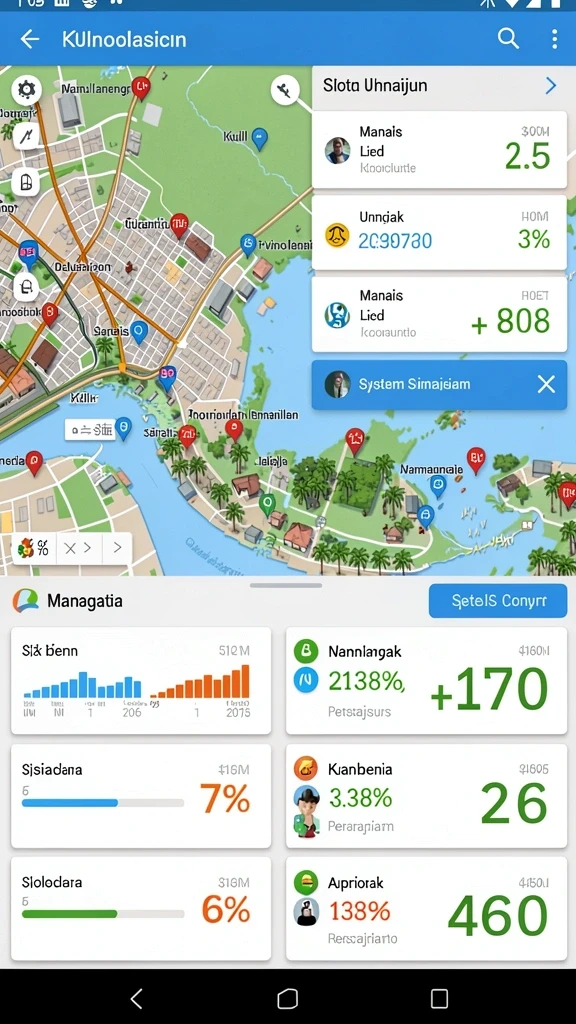Image resolution: width=576 pixels, height=1024 pixels.
Task: Open the Nannlangak +170 card
Action: 426,680
